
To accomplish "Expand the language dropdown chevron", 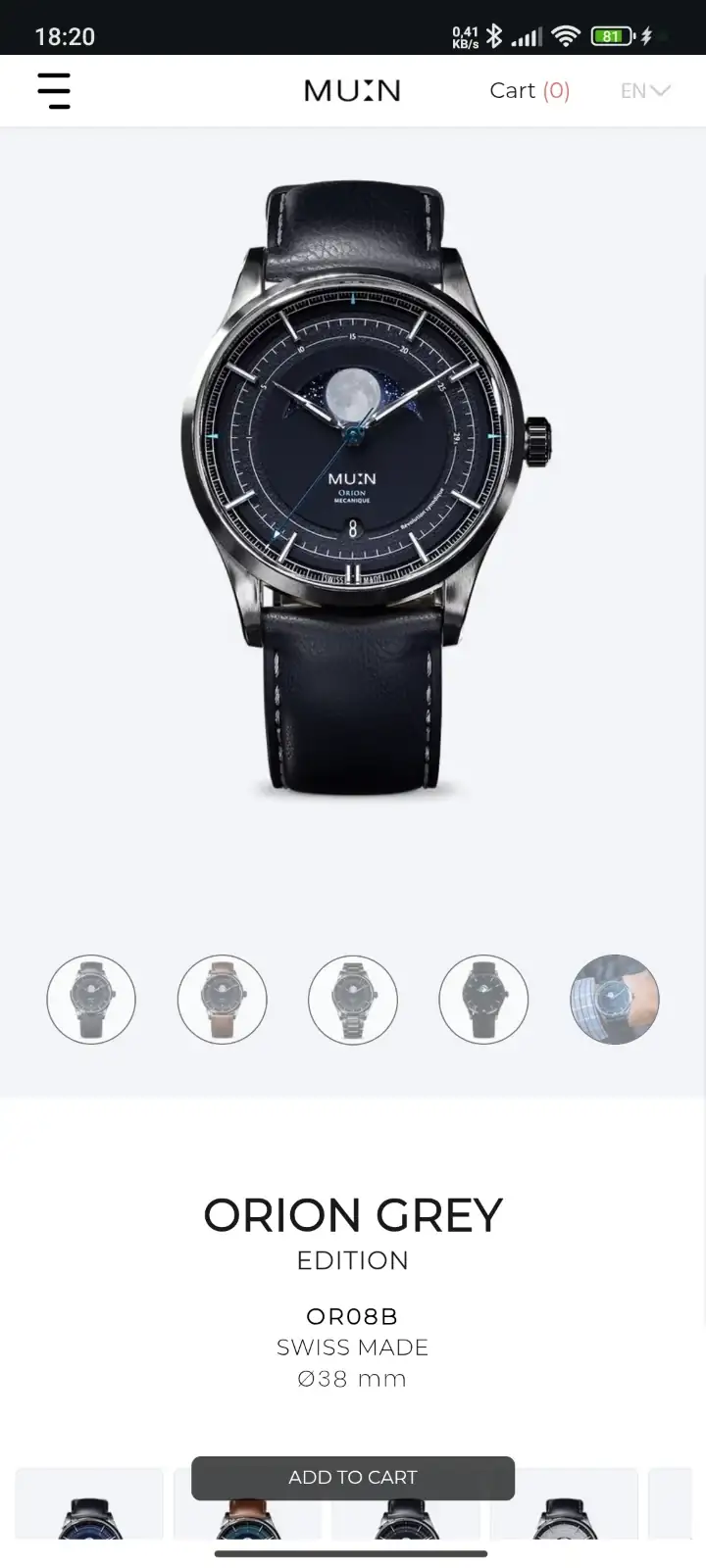I will [x=658, y=90].
